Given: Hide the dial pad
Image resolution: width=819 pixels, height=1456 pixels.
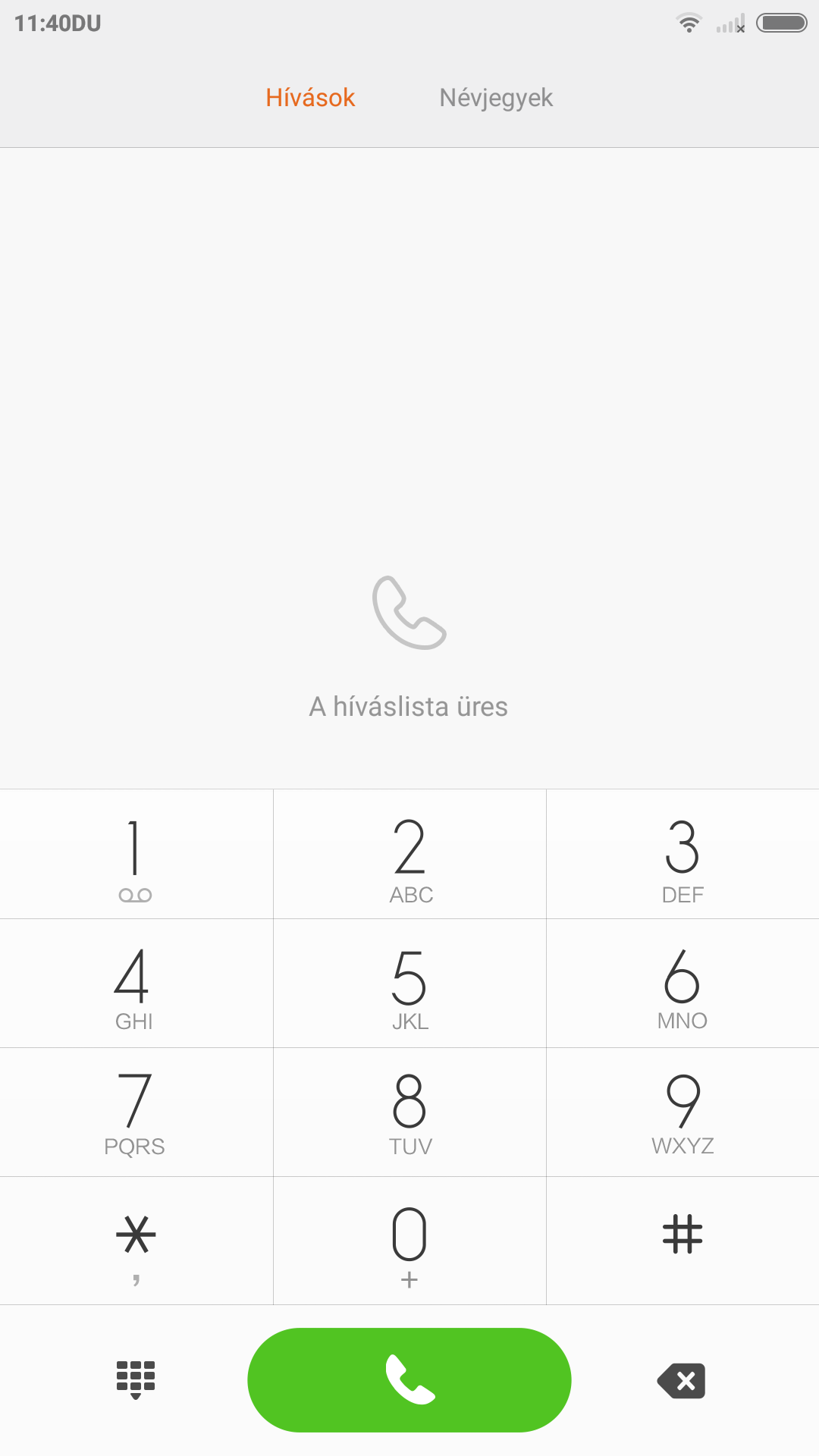Looking at the screenshot, I should point(136,1379).
